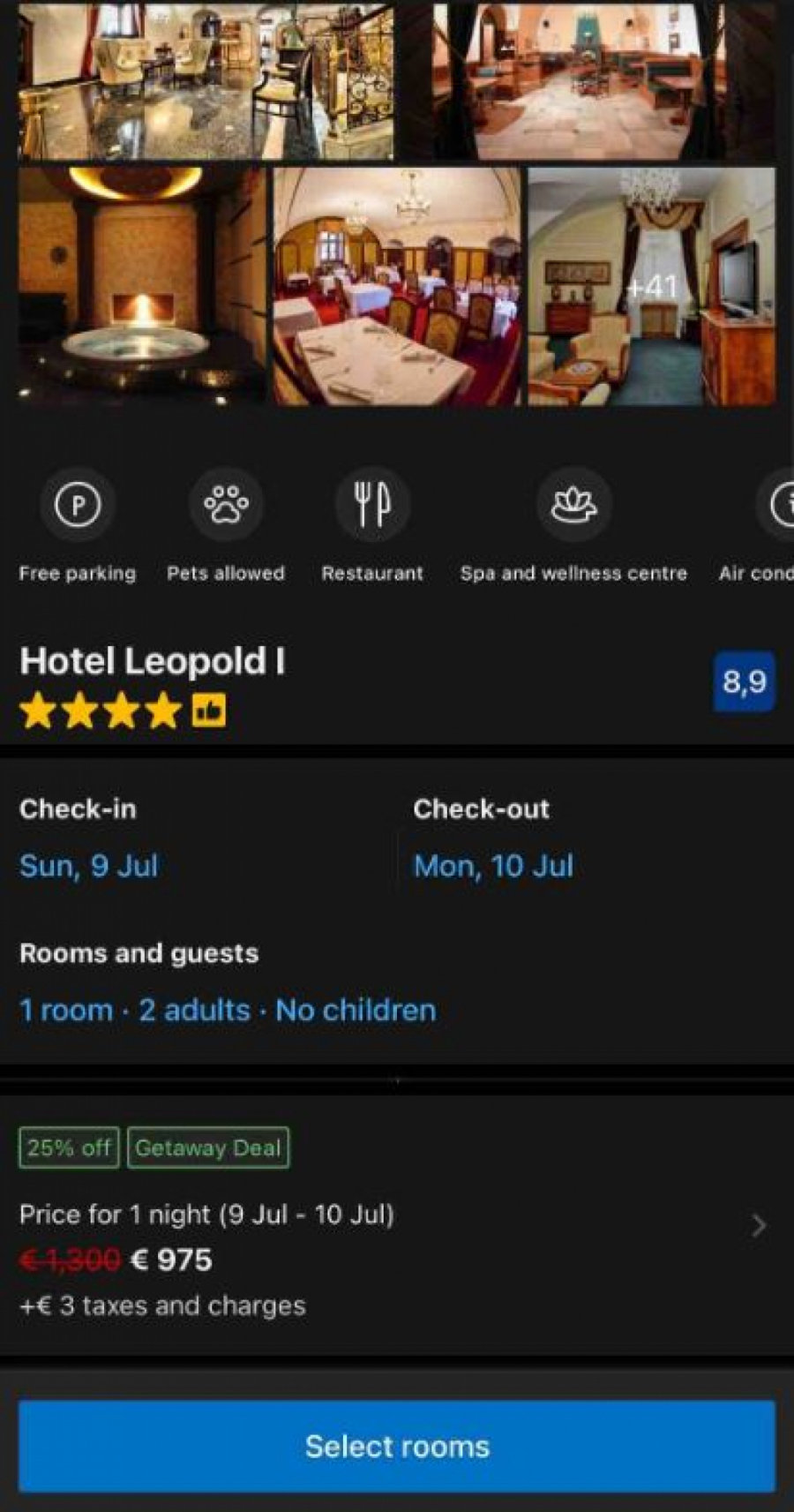794x1512 pixels.
Task: Tap the Restaurant facility icon
Action: click(x=372, y=506)
